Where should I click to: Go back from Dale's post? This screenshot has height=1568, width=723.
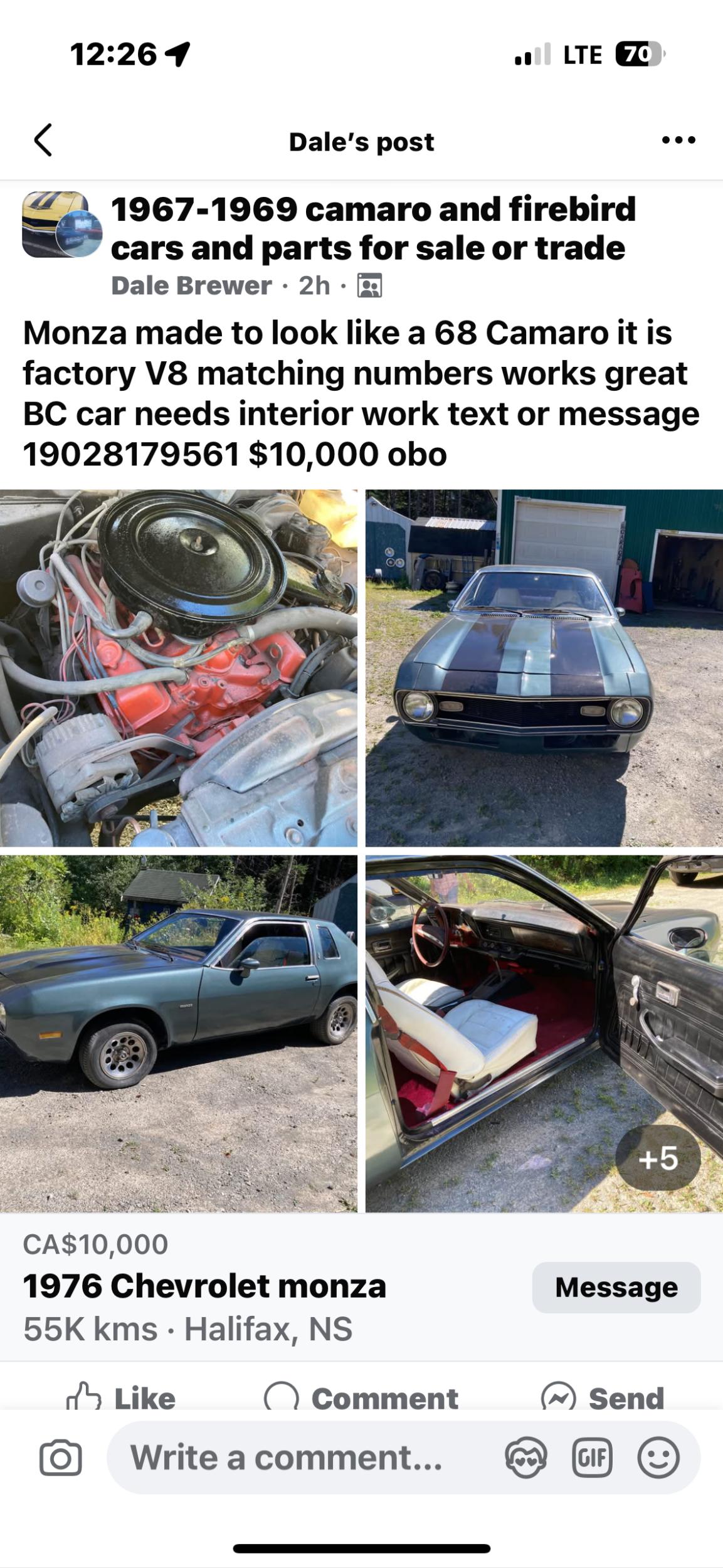[x=43, y=139]
